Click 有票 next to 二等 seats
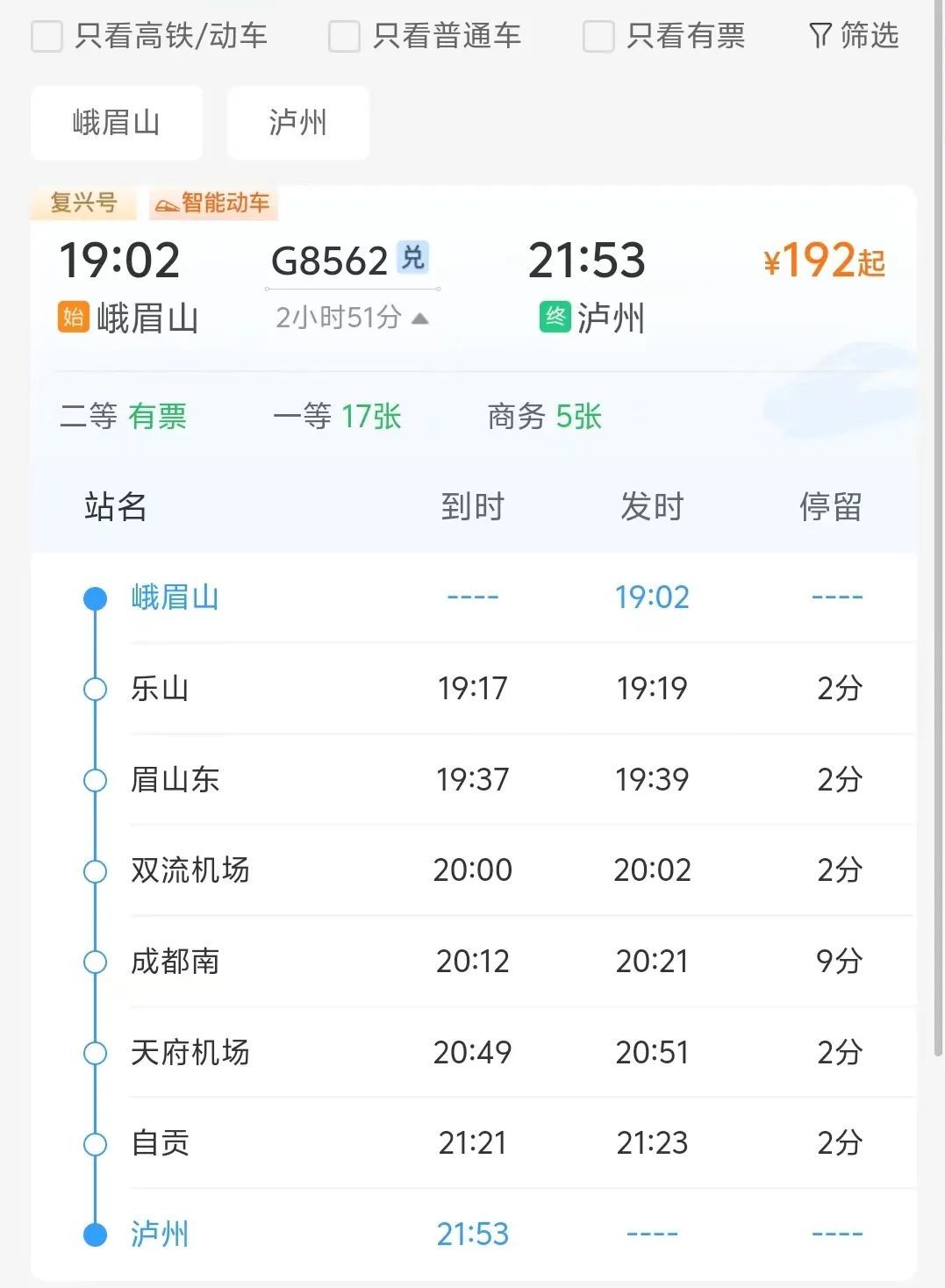The height and width of the screenshot is (1288, 945). pos(158,418)
